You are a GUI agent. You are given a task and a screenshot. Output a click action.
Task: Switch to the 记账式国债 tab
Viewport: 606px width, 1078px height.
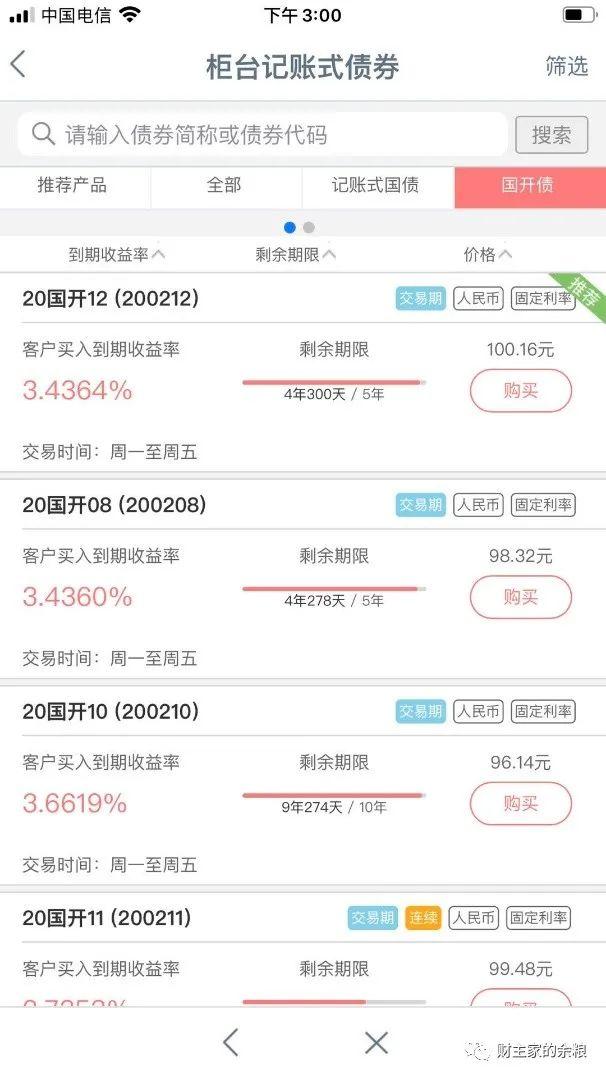coord(375,186)
